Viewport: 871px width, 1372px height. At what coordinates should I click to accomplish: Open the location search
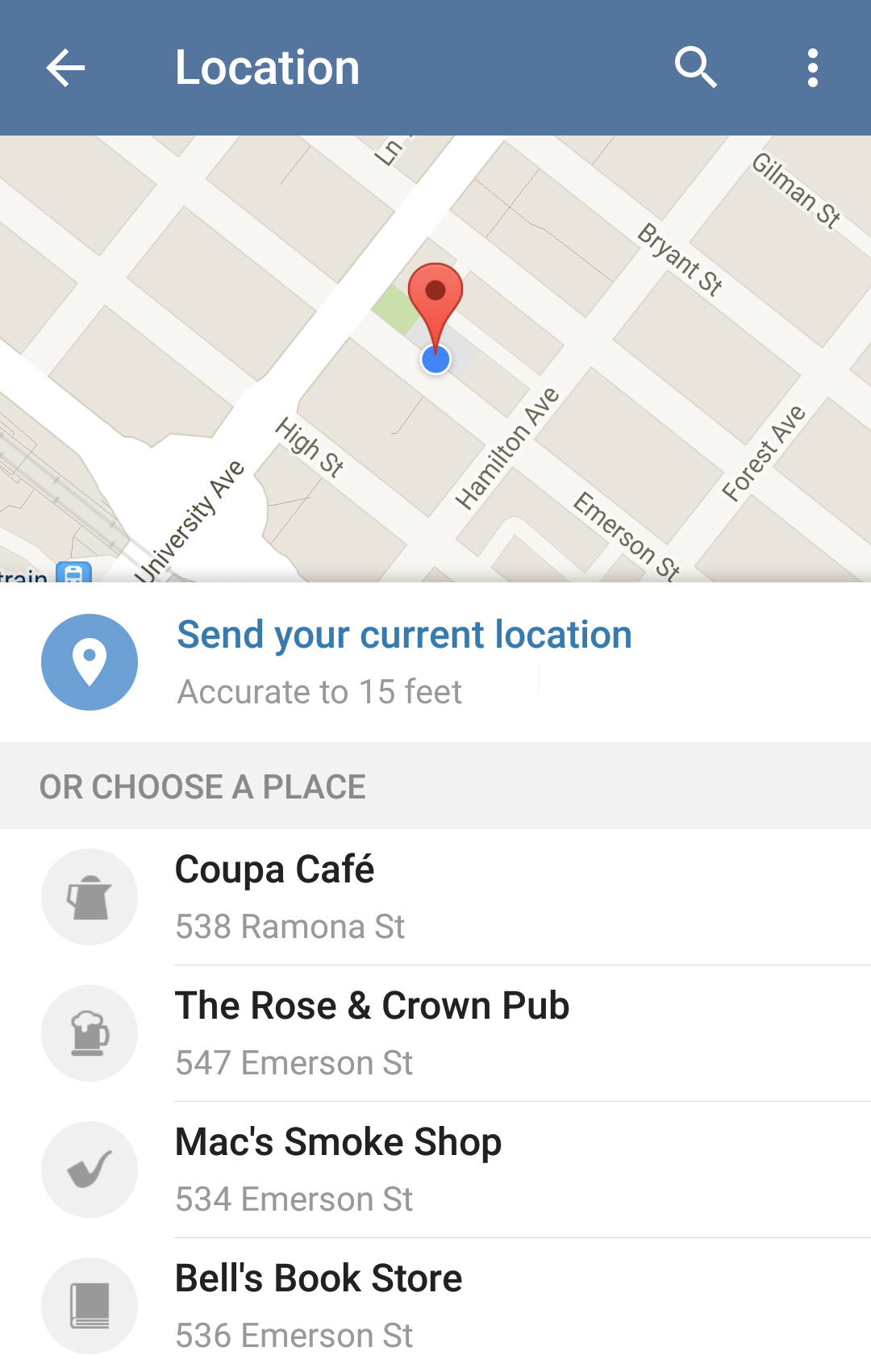695,68
